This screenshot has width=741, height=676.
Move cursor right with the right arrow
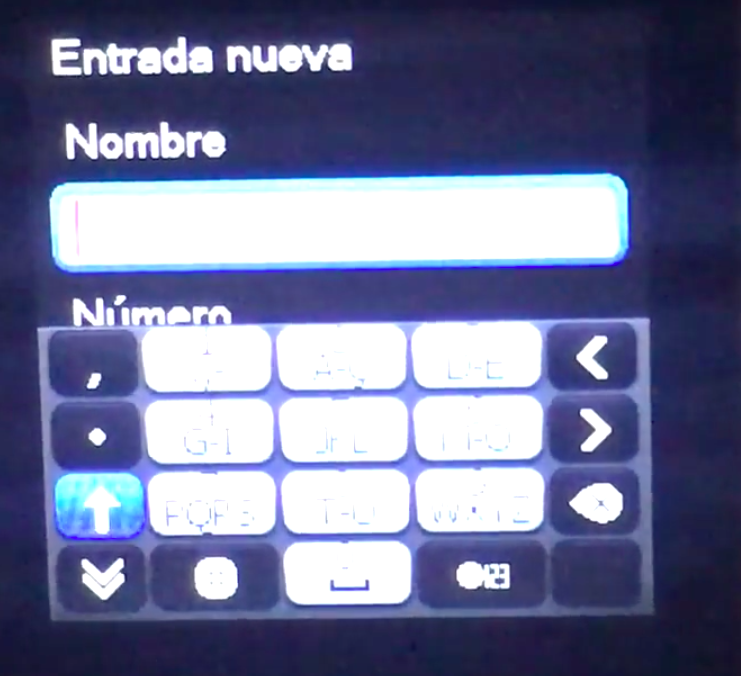[x=595, y=431]
